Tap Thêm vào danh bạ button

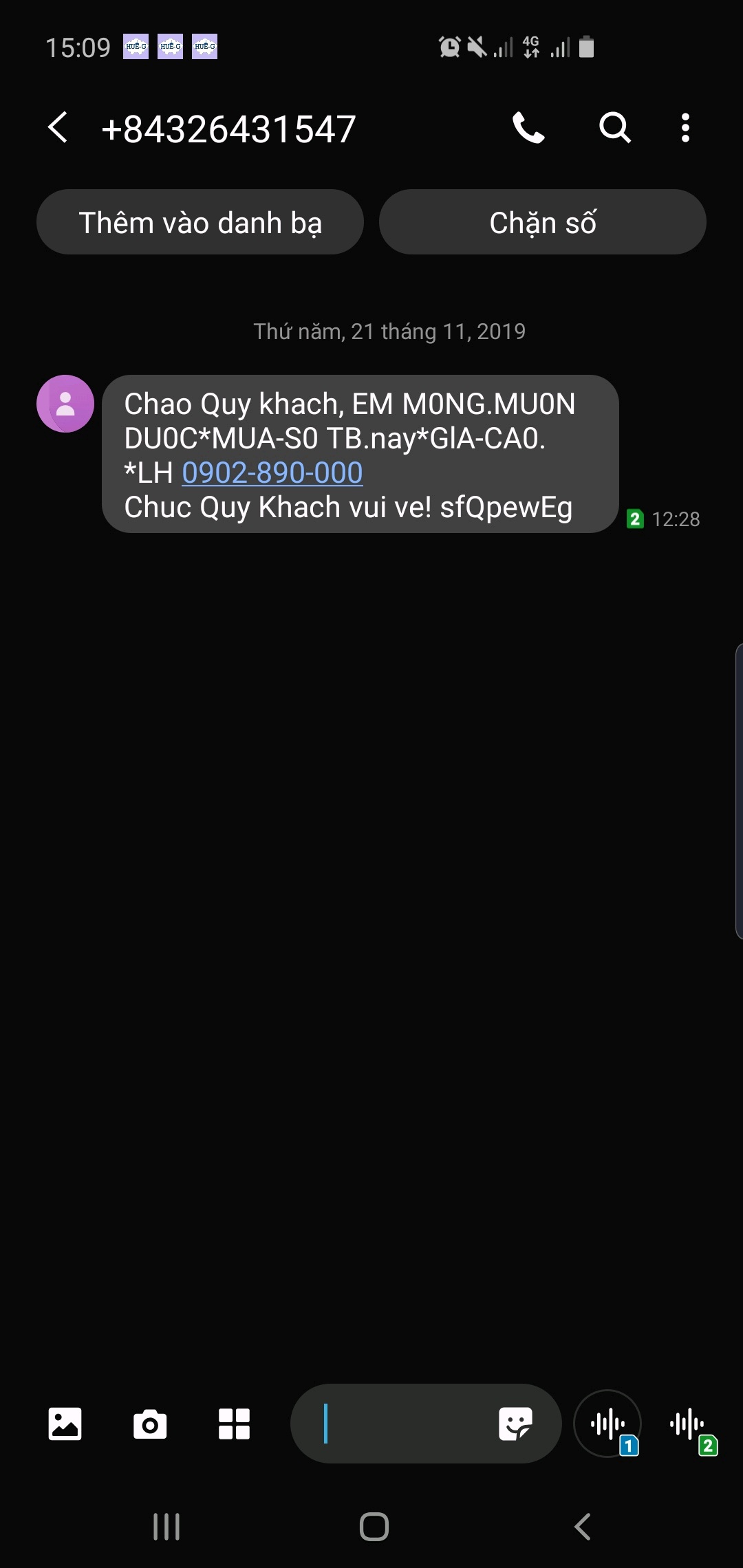pos(200,222)
